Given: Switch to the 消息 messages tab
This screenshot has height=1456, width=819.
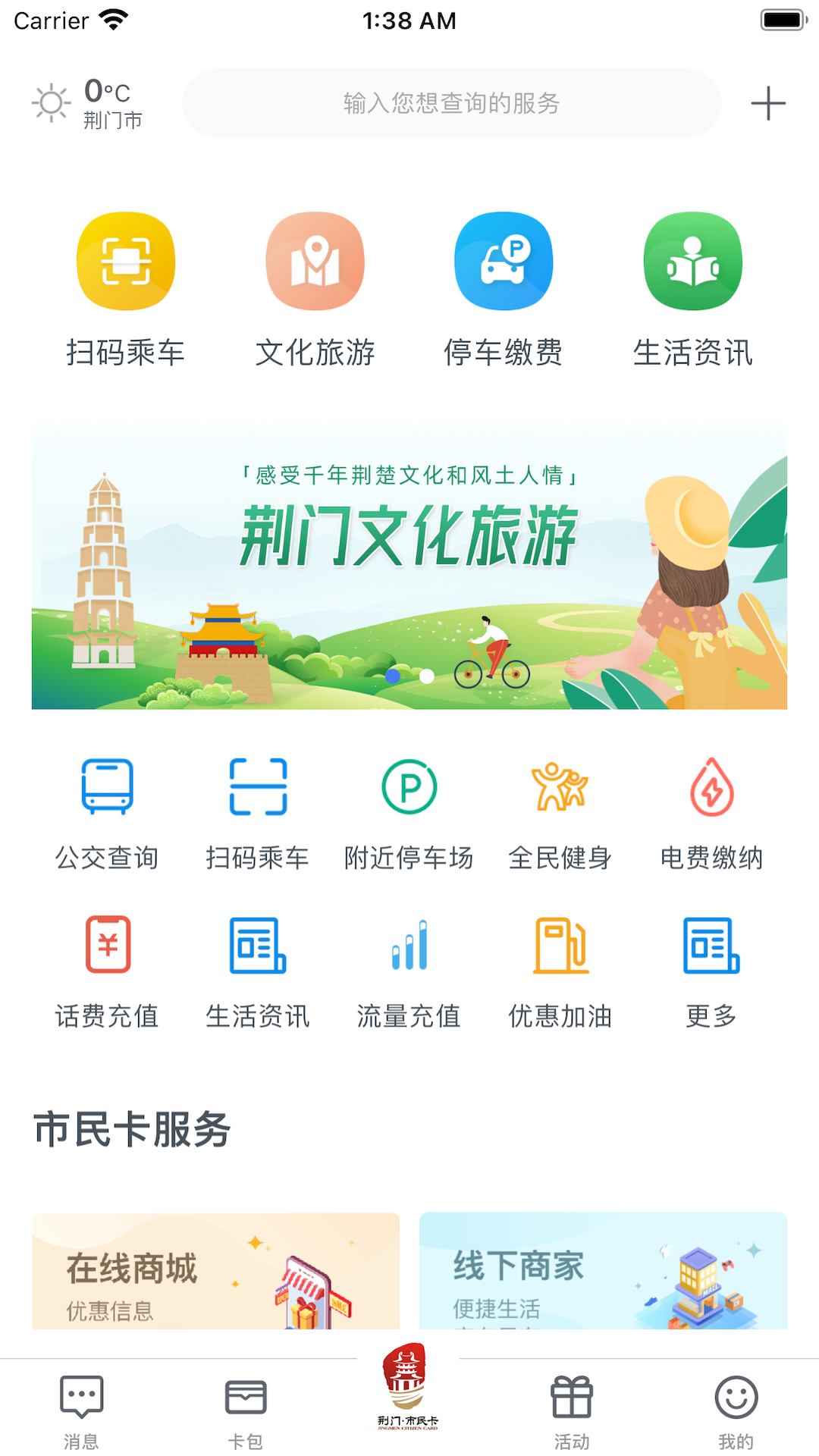Looking at the screenshot, I should (x=80, y=1410).
